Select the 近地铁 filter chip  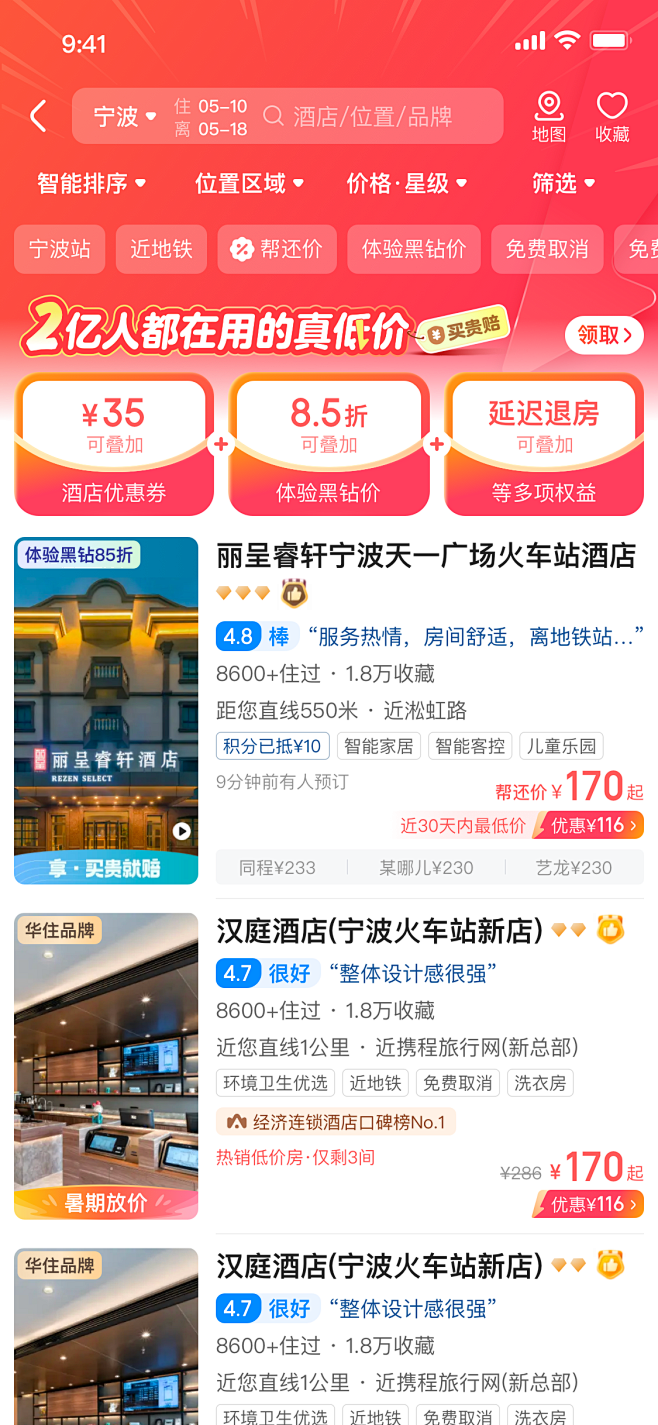pos(161,249)
